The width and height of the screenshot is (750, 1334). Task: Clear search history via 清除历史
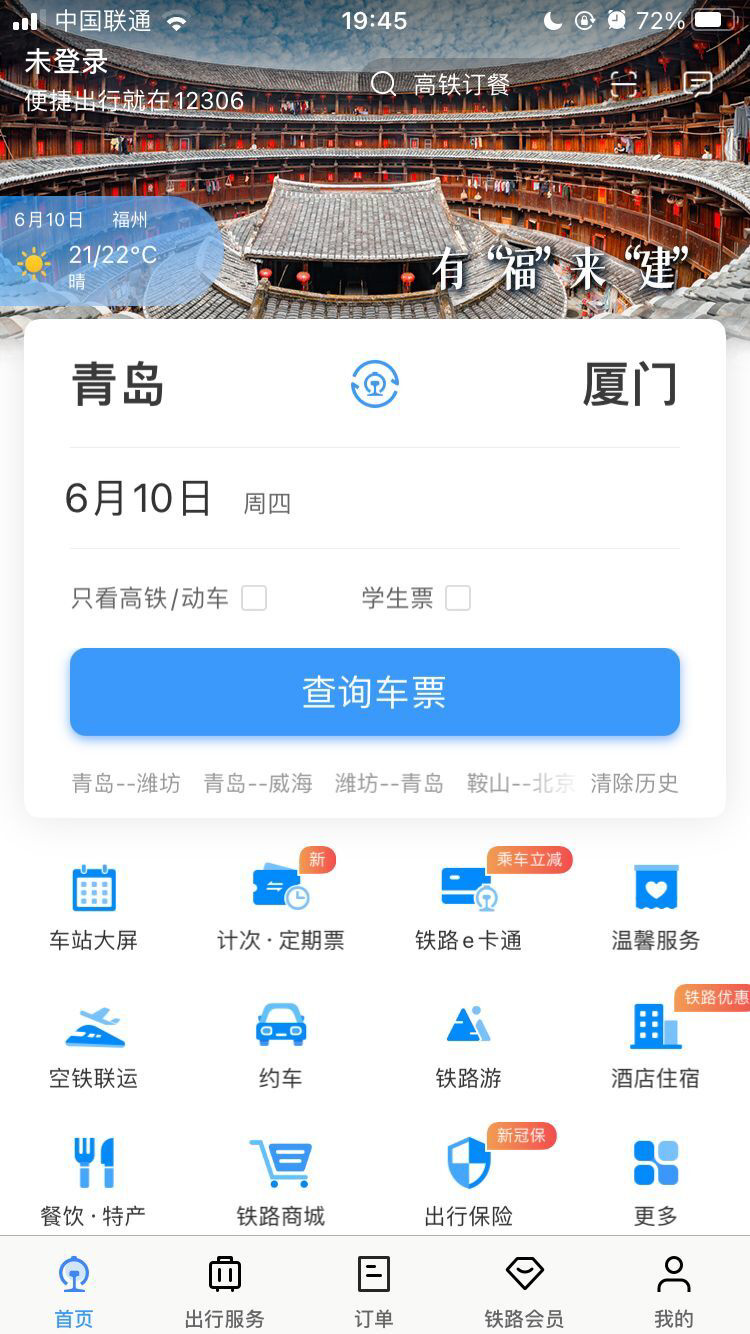635,784
